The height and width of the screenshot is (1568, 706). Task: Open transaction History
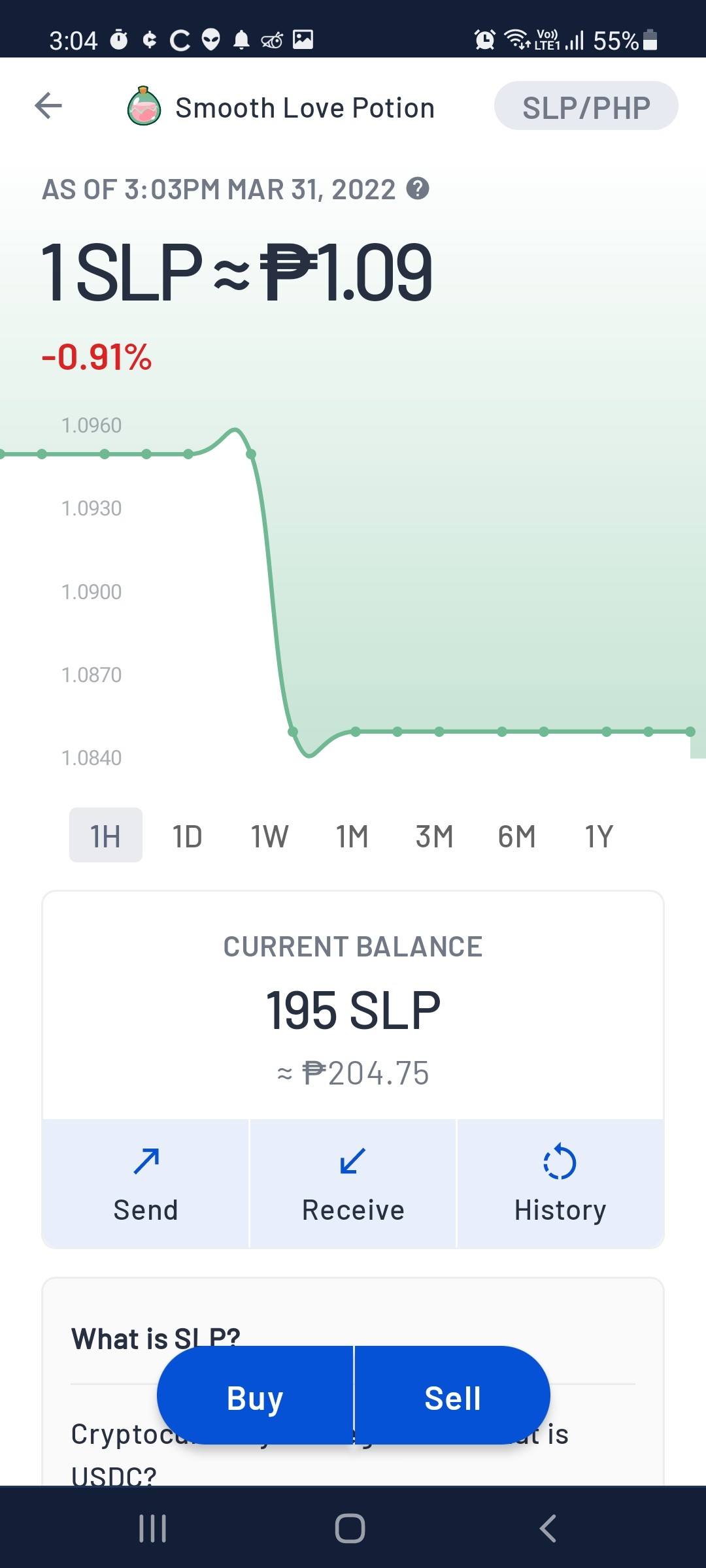pos(560,1184)
